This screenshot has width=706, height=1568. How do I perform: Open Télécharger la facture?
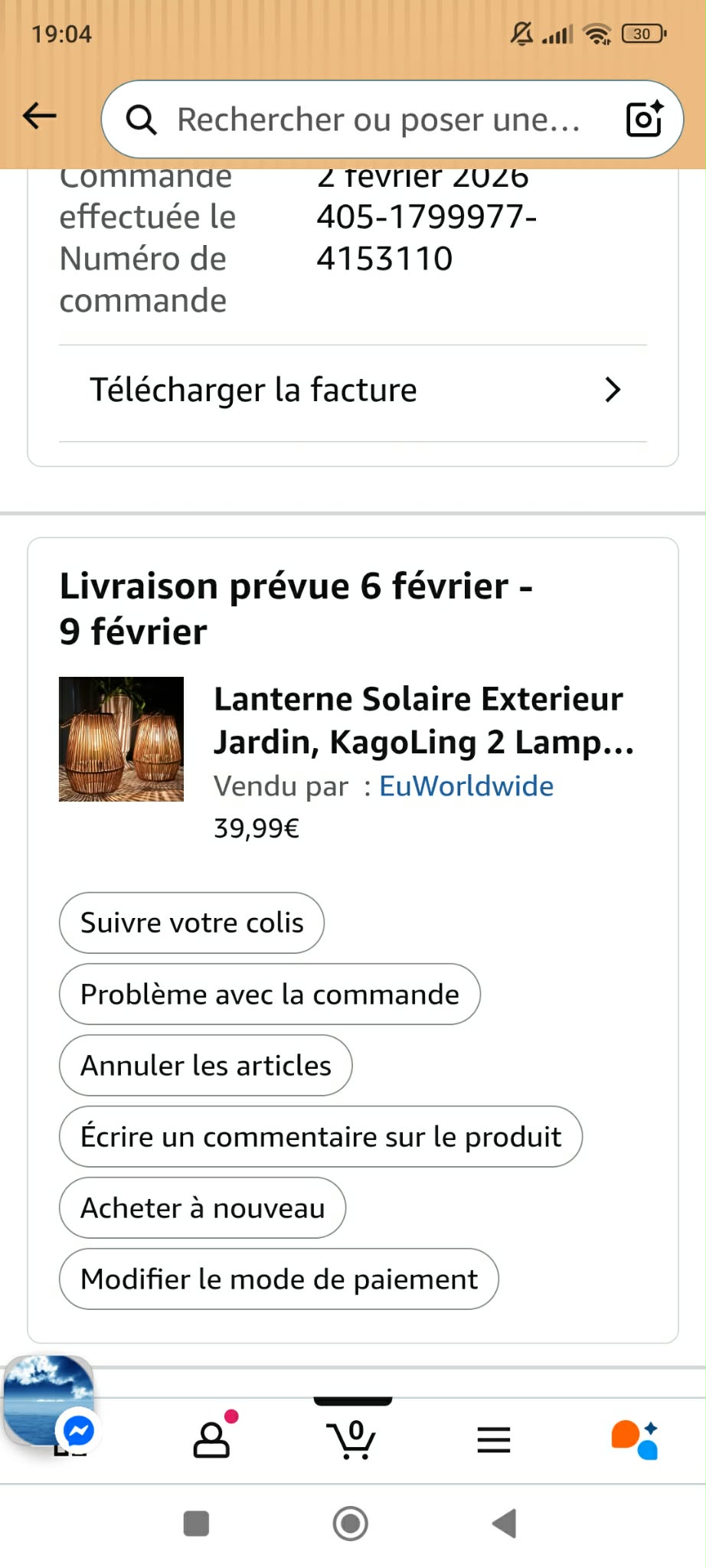coord(353,390)
